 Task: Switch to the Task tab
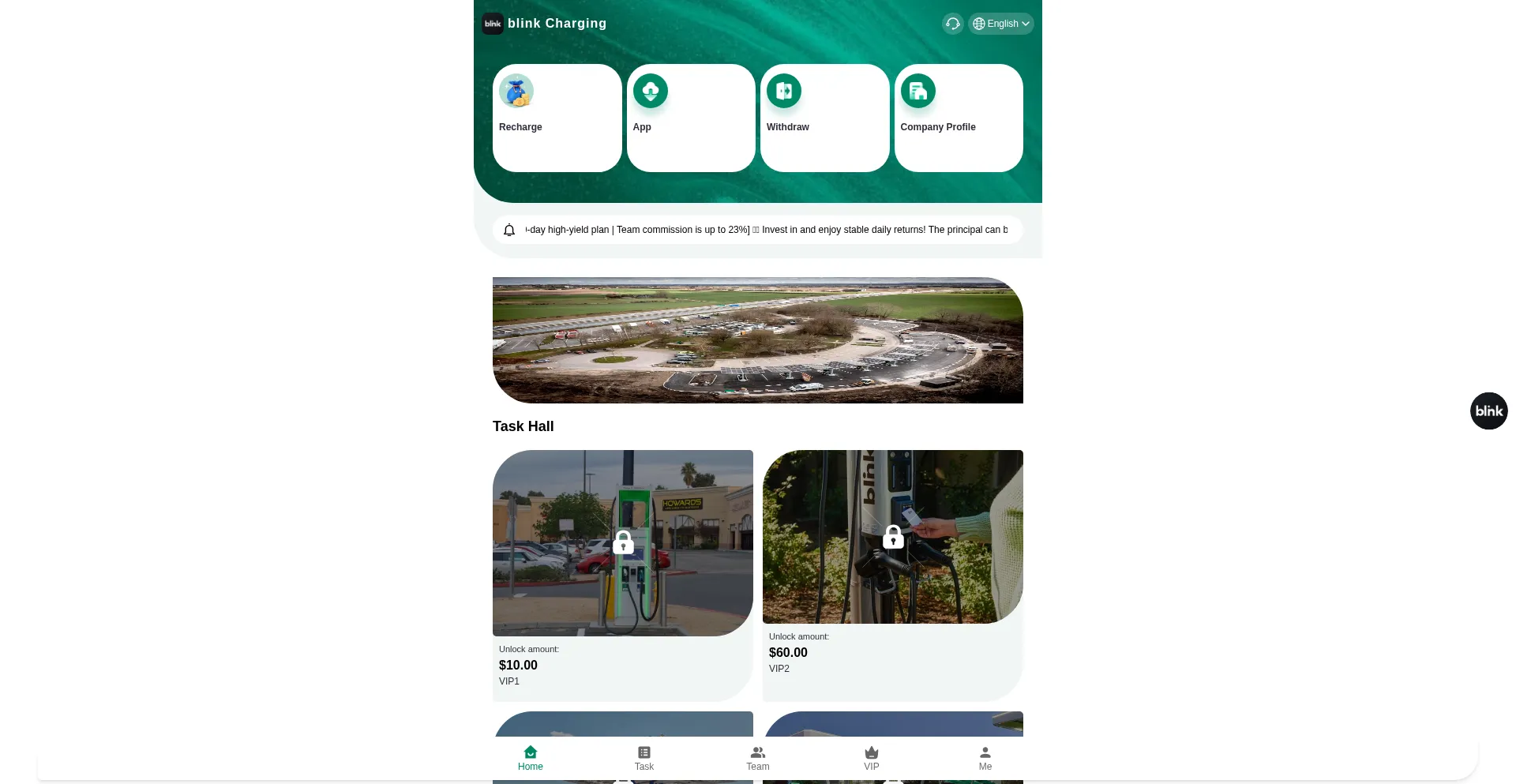pos(644,758)
